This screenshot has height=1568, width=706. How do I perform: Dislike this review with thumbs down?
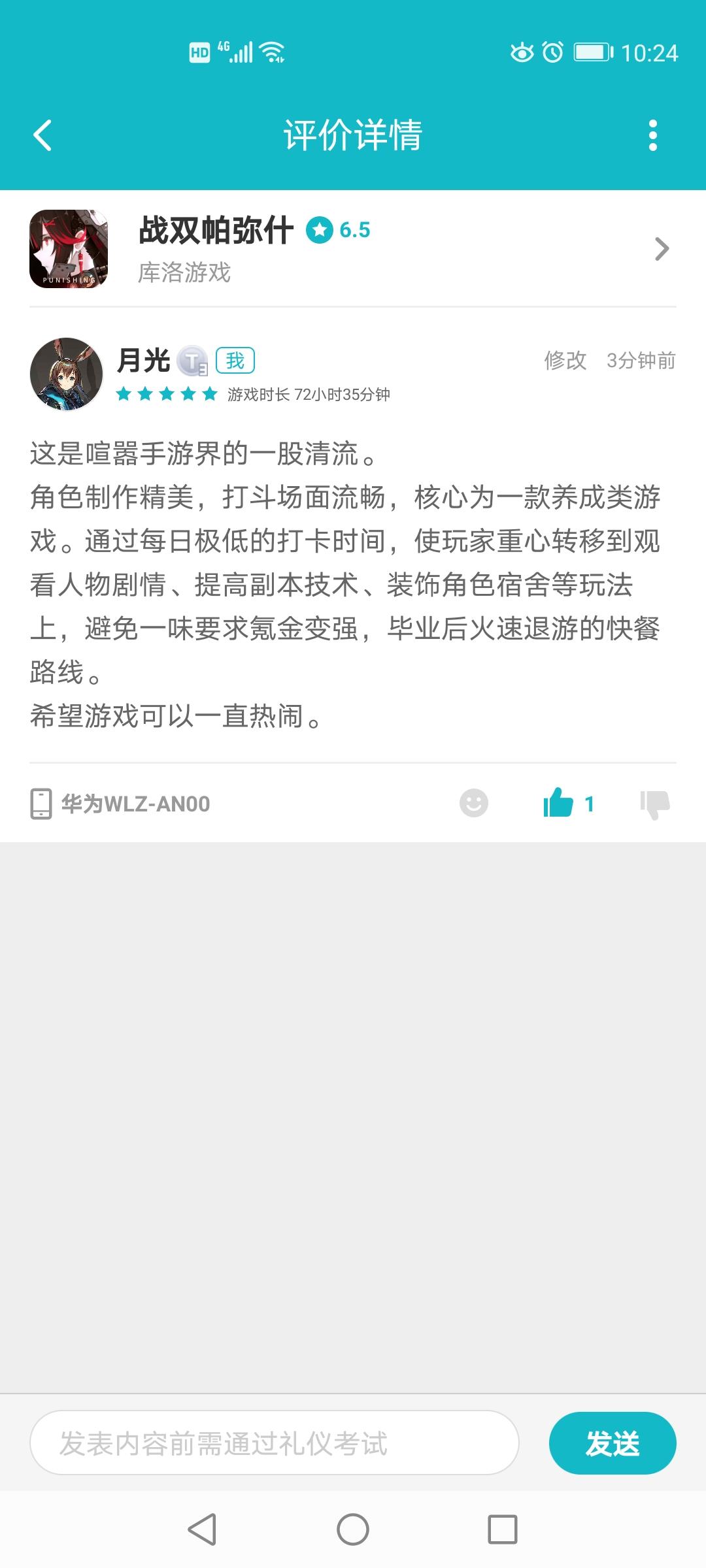(x=655, y=804)
